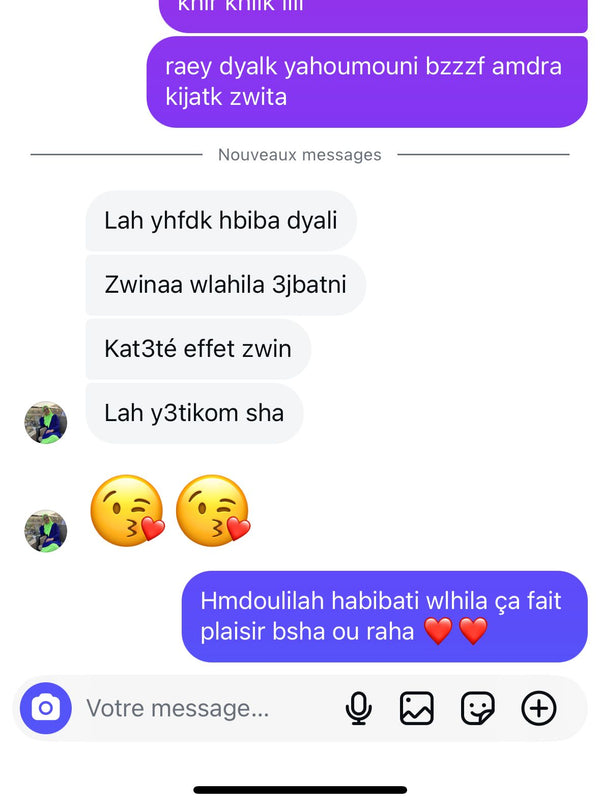This screenshot has width=600, height=806.
Task: Focus the Votre message text field
Action: (x=200, y=708)
